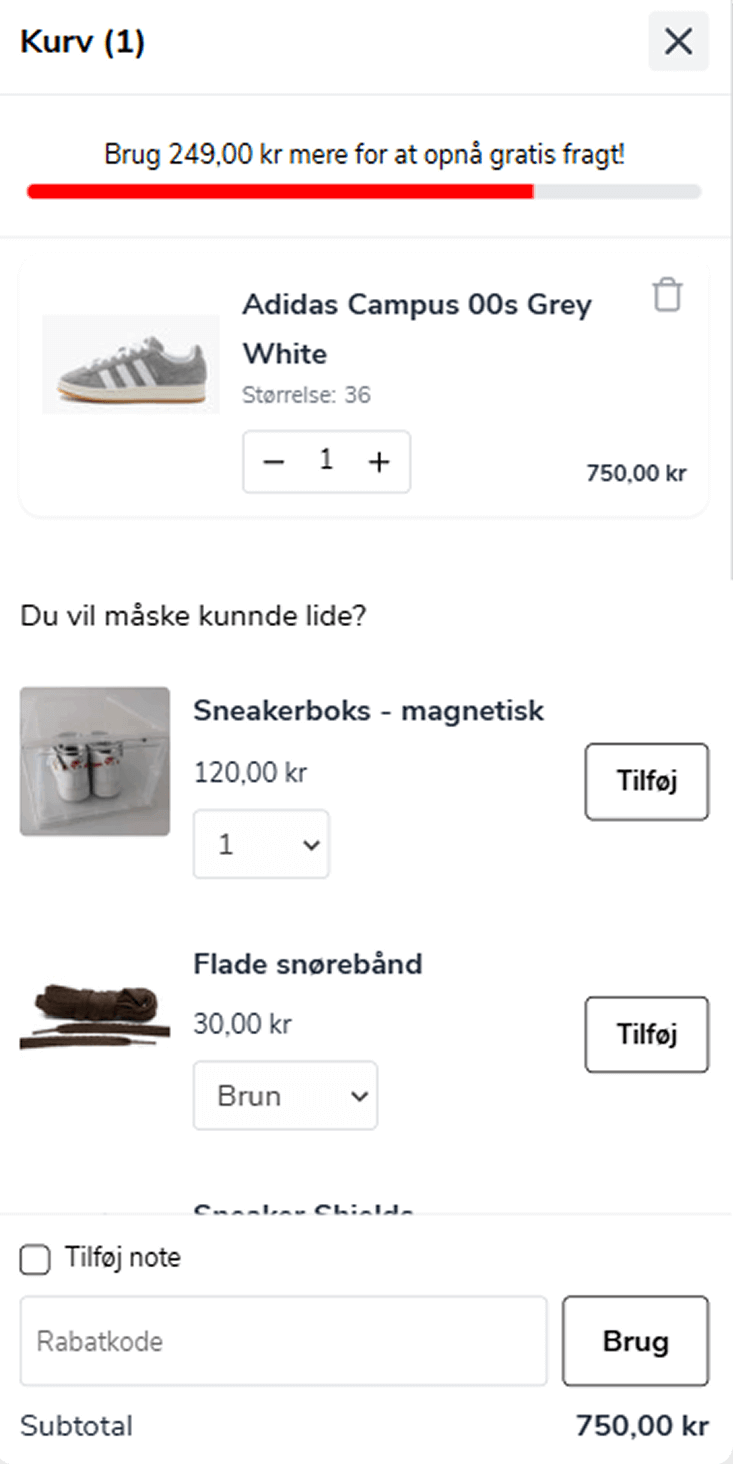Check the Tilføj note box
This screenshot has height=1464, width=733.
(35, 1260)
